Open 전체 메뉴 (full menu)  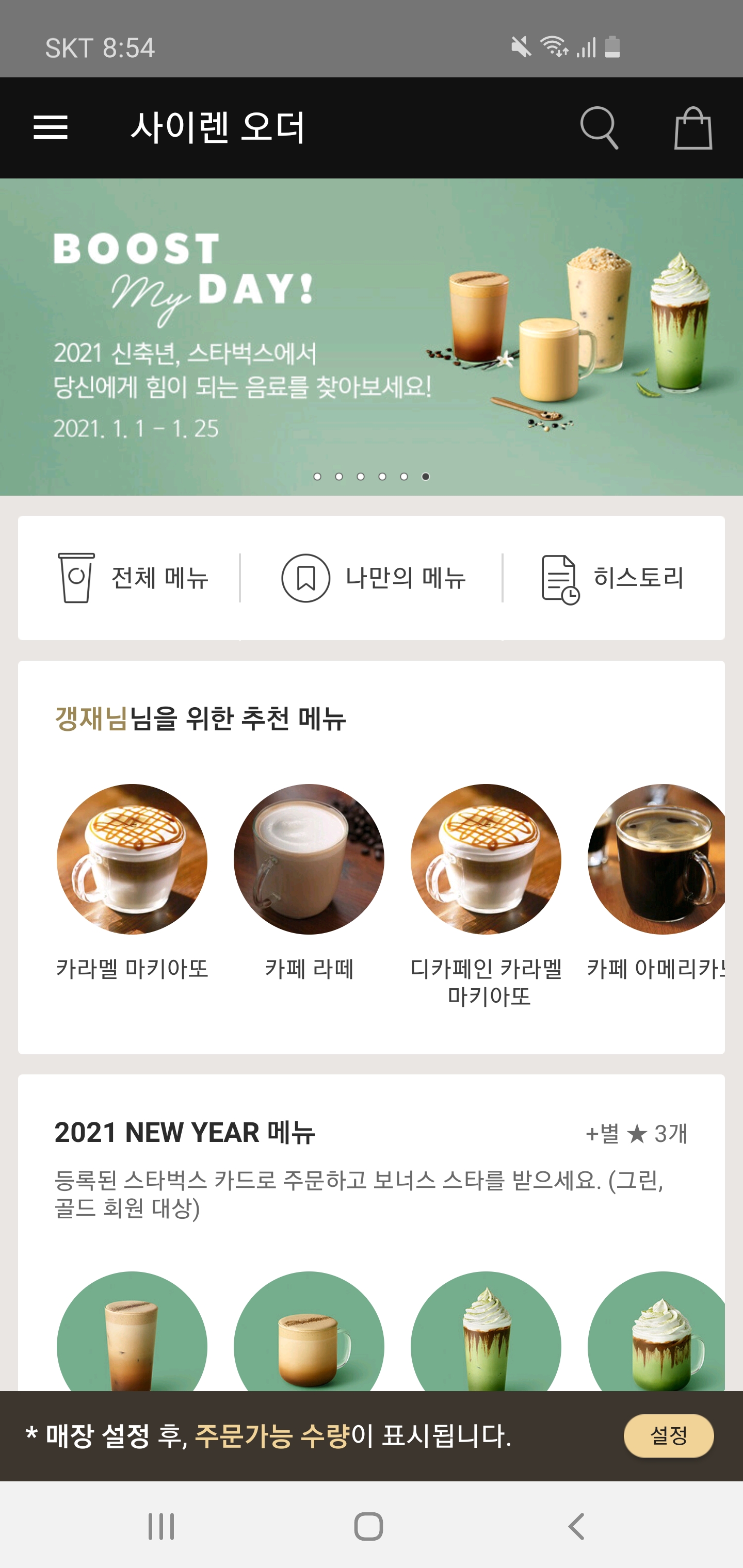(133, 578)
